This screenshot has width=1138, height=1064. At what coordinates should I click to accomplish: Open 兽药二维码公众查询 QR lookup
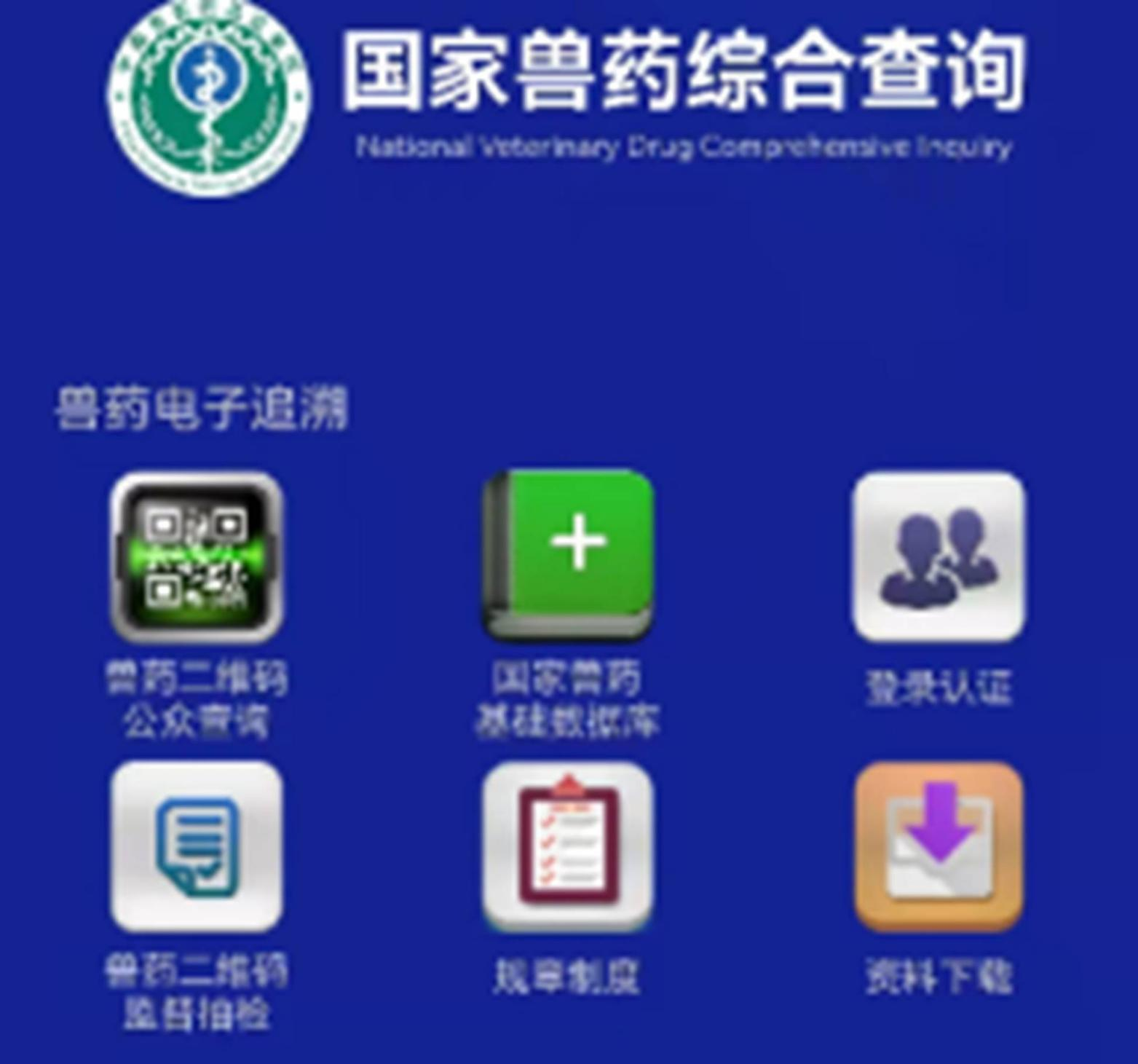tap(196, 557)
